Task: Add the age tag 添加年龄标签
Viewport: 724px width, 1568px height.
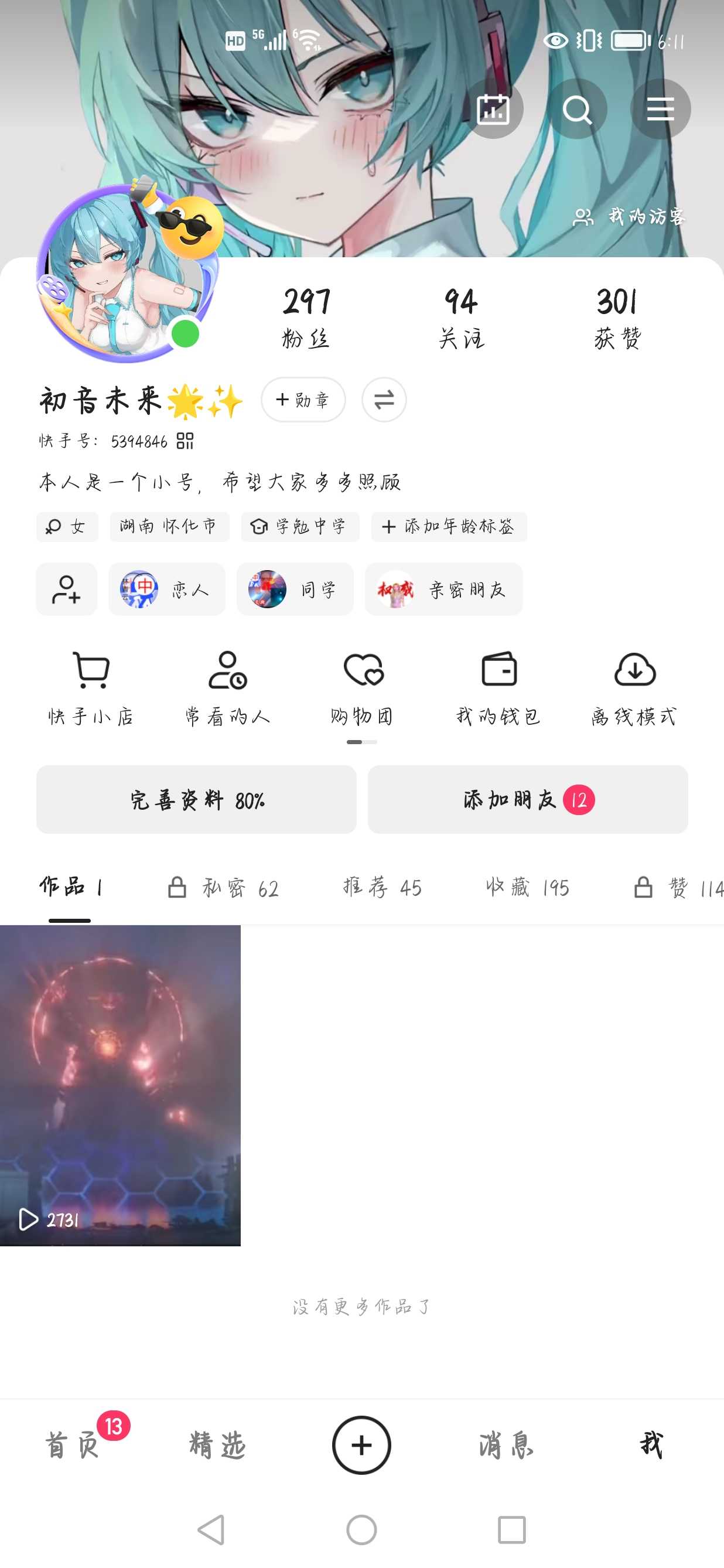Action: click(x=449, y=527)
